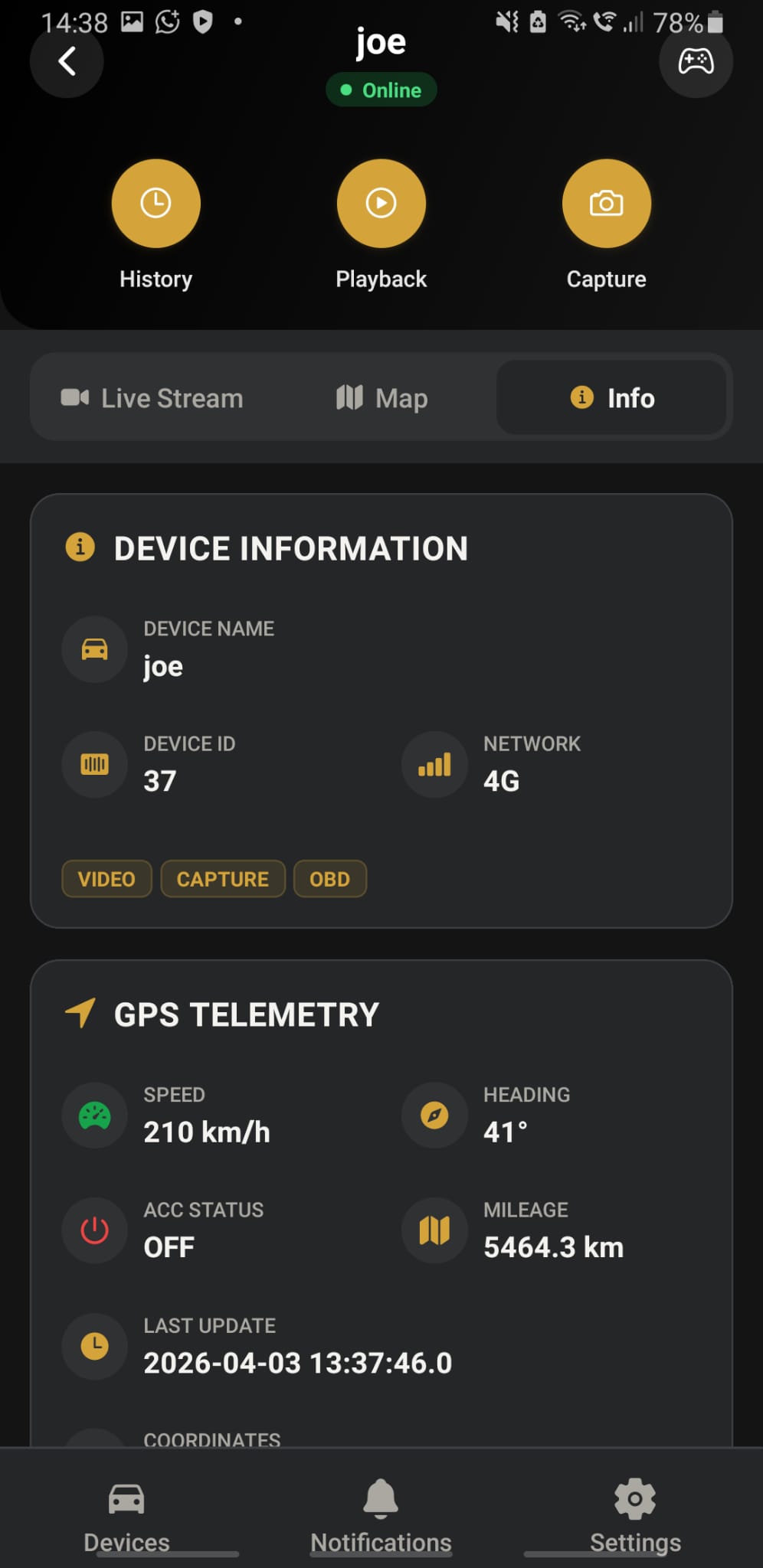This screenshot has height=1568, width=763.
Task: Tap the Online status badge under joe
Action: [381, 90]
